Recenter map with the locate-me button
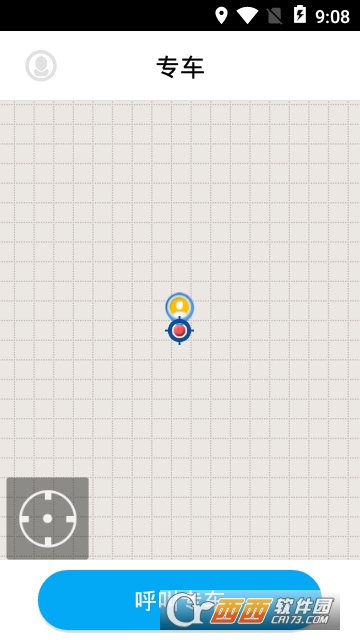This screenshot has height=640, width=360. coord(48,518)
